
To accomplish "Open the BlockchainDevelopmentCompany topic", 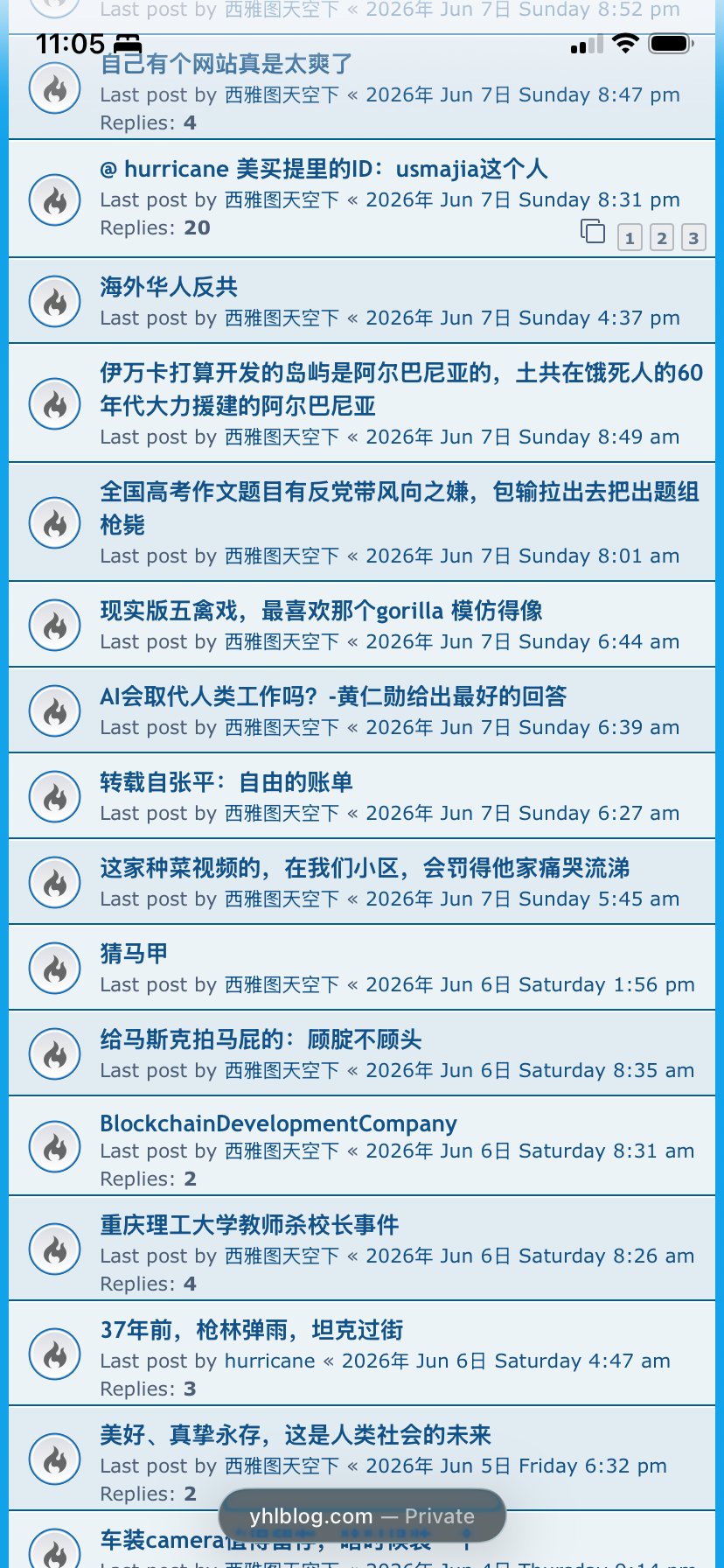I will 278,1123.
